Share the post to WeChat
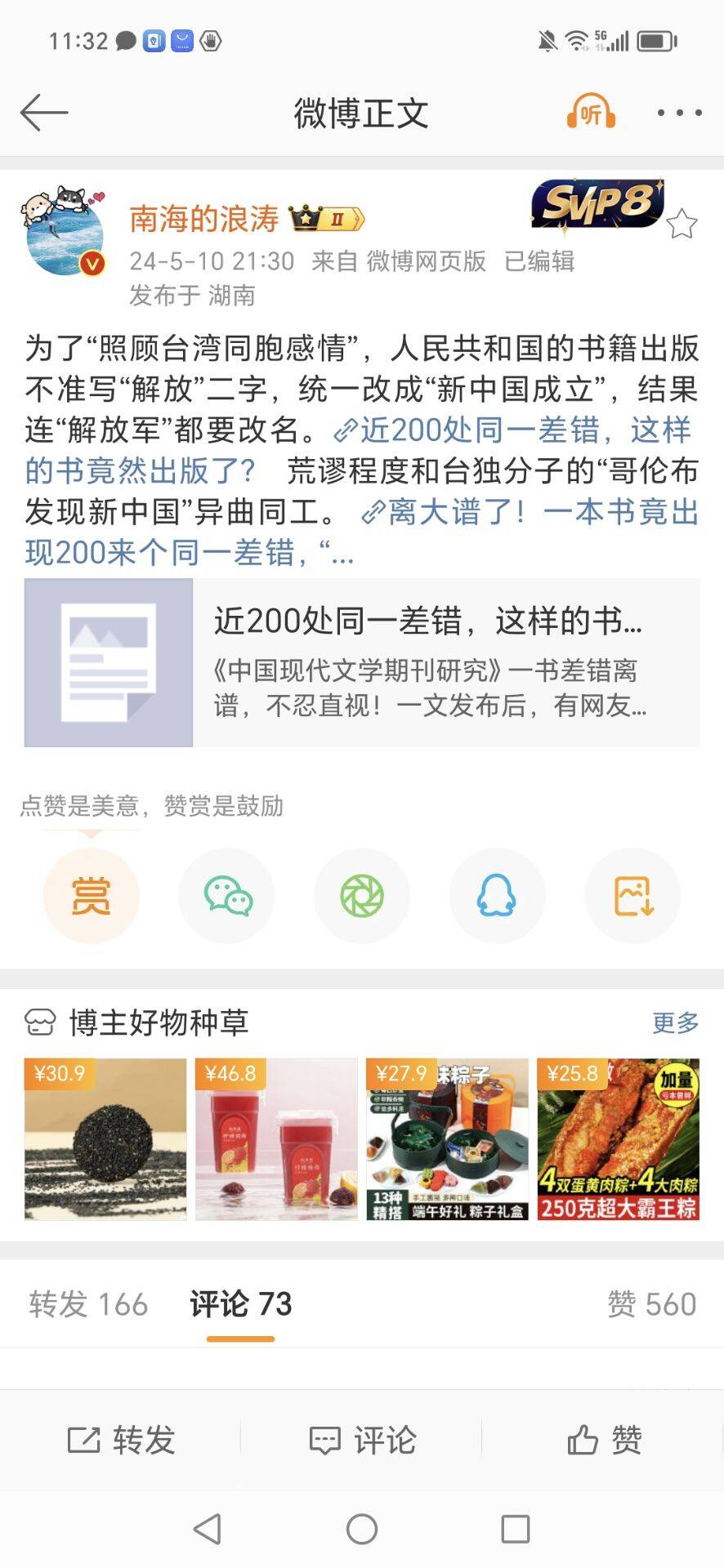 pyautogui.click(x=227, y=896)
